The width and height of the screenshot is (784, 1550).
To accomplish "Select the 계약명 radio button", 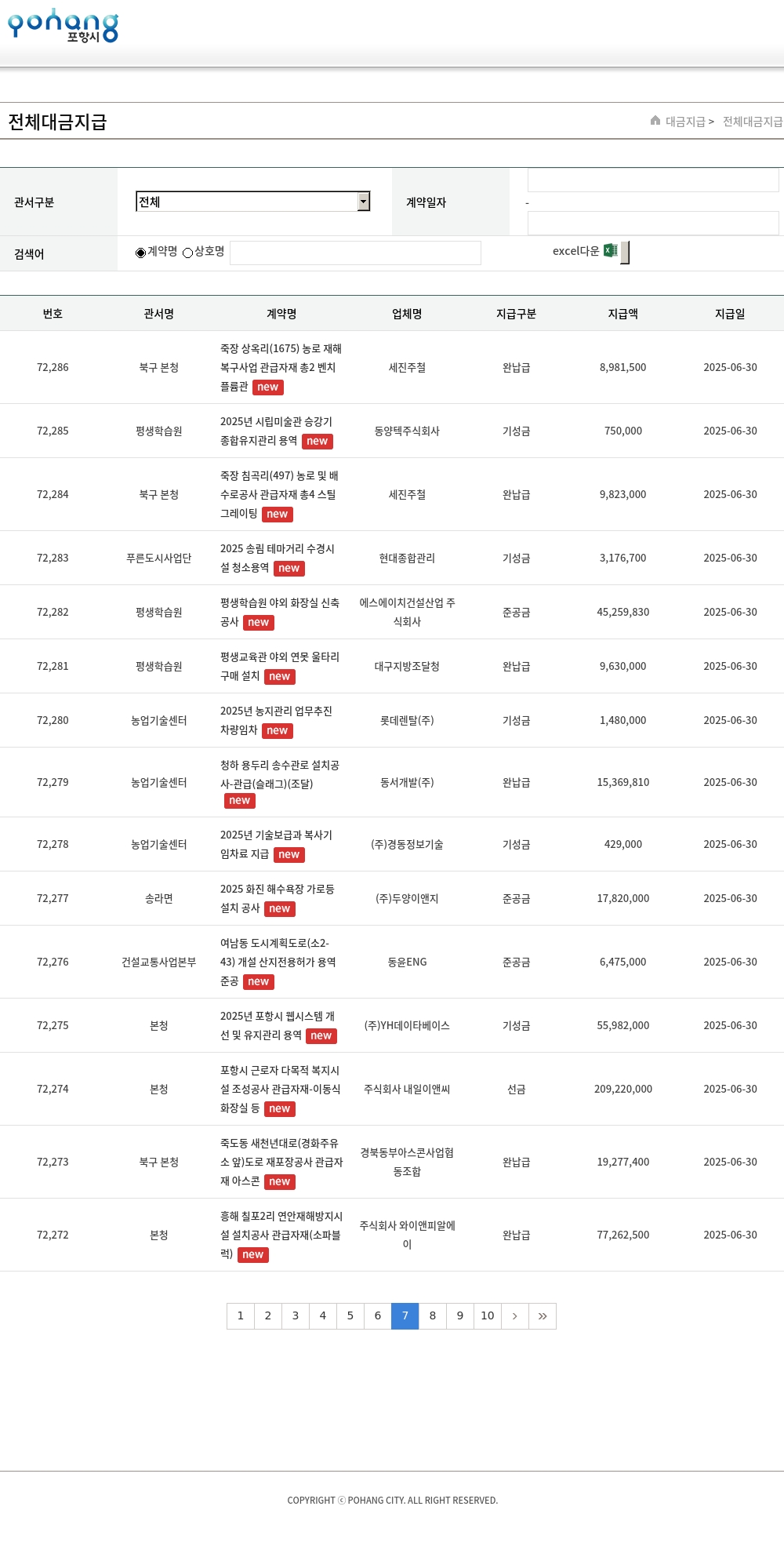I will point(140,253).
